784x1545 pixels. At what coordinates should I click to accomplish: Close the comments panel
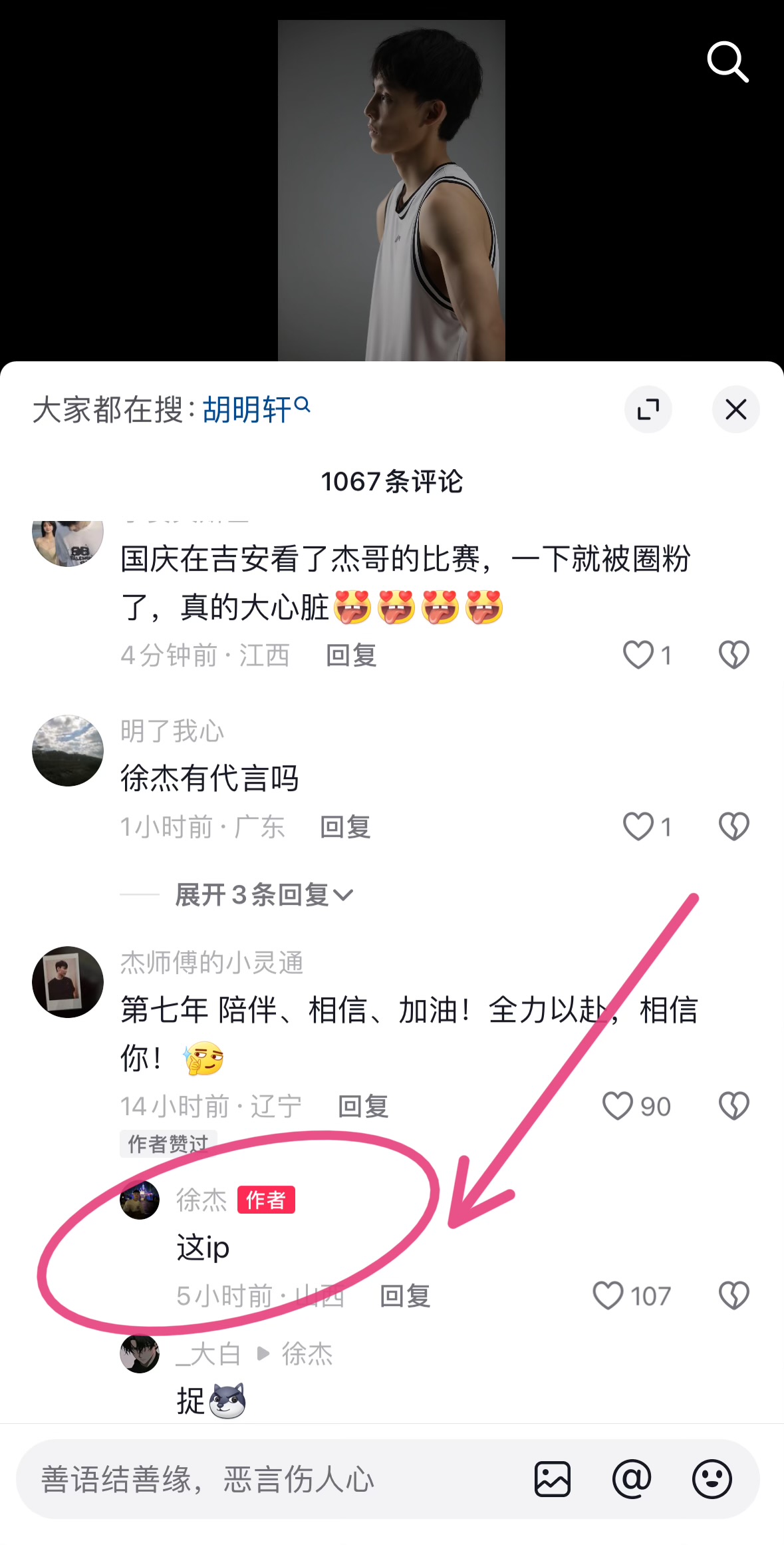[x=735, y=409]
